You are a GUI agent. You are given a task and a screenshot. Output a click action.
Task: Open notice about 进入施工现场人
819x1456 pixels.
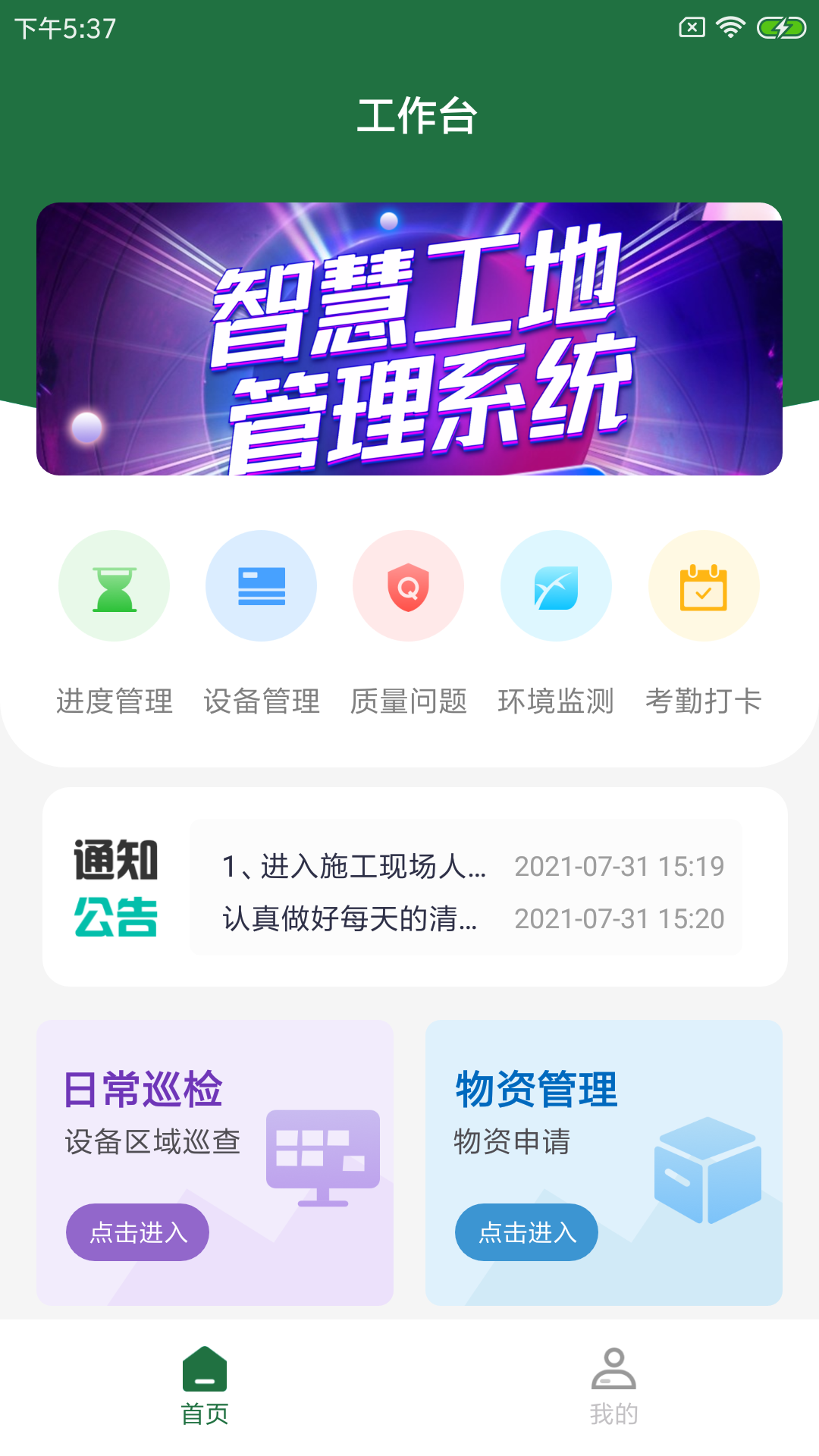pyautogui.click(x=356, y=865)
